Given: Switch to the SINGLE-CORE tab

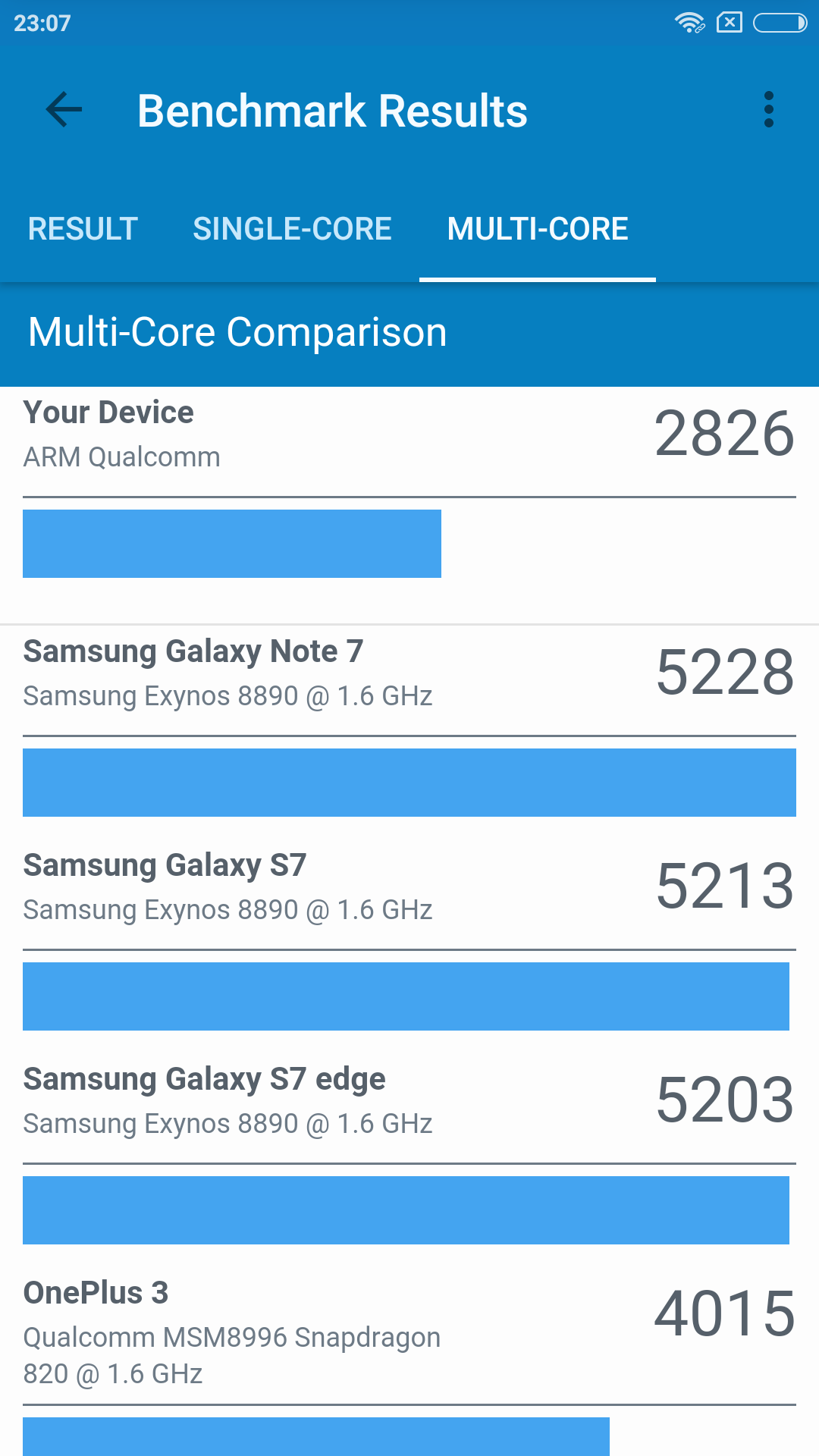Looking at the screenshot, I should (292, 229).
